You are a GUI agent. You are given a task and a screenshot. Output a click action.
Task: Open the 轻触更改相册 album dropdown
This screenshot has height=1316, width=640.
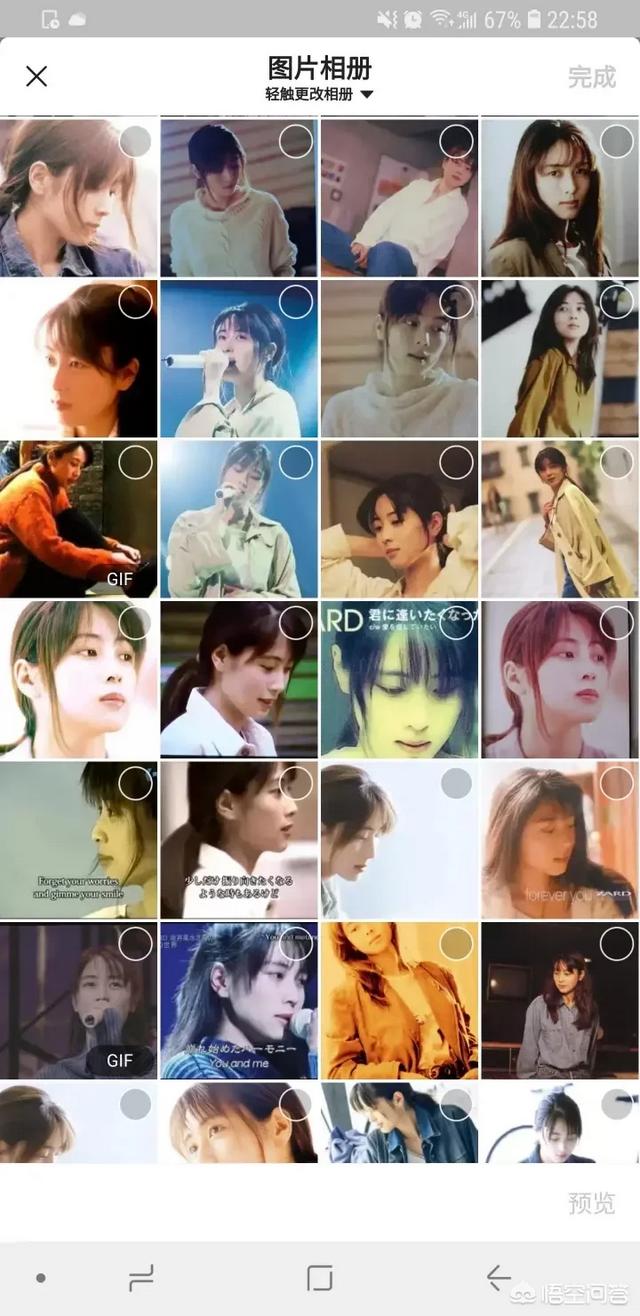click(319, 94)
